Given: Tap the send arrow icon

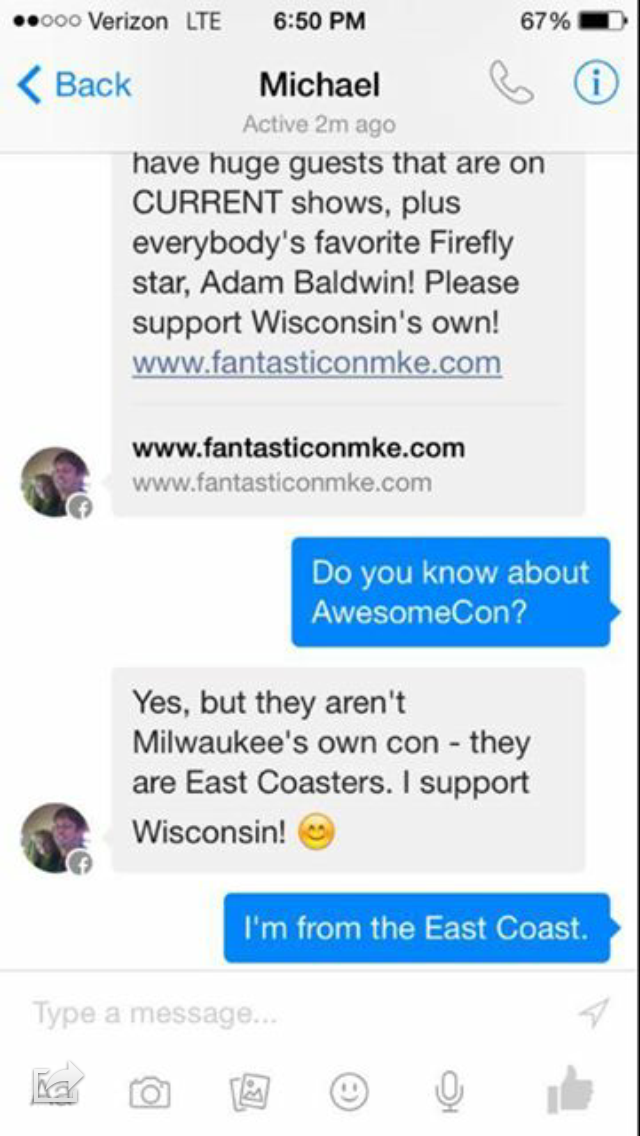Looking at the screenshot, I should pos(594,1013).
